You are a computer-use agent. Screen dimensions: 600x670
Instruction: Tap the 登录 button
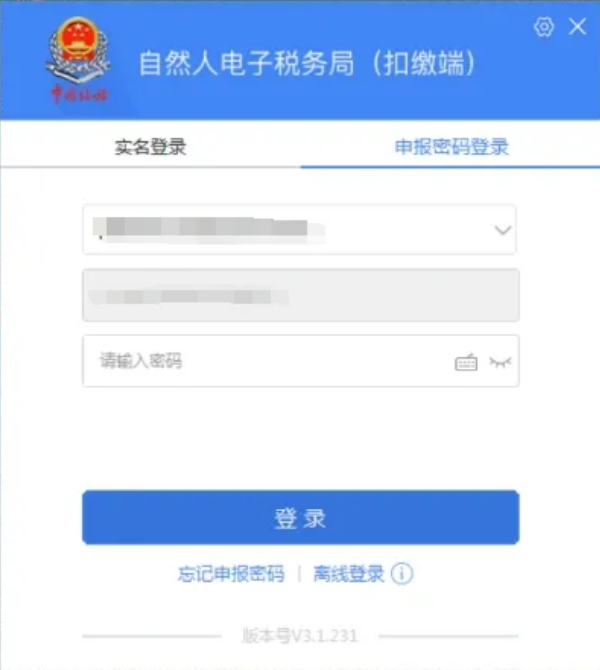[x=300, y=518]
